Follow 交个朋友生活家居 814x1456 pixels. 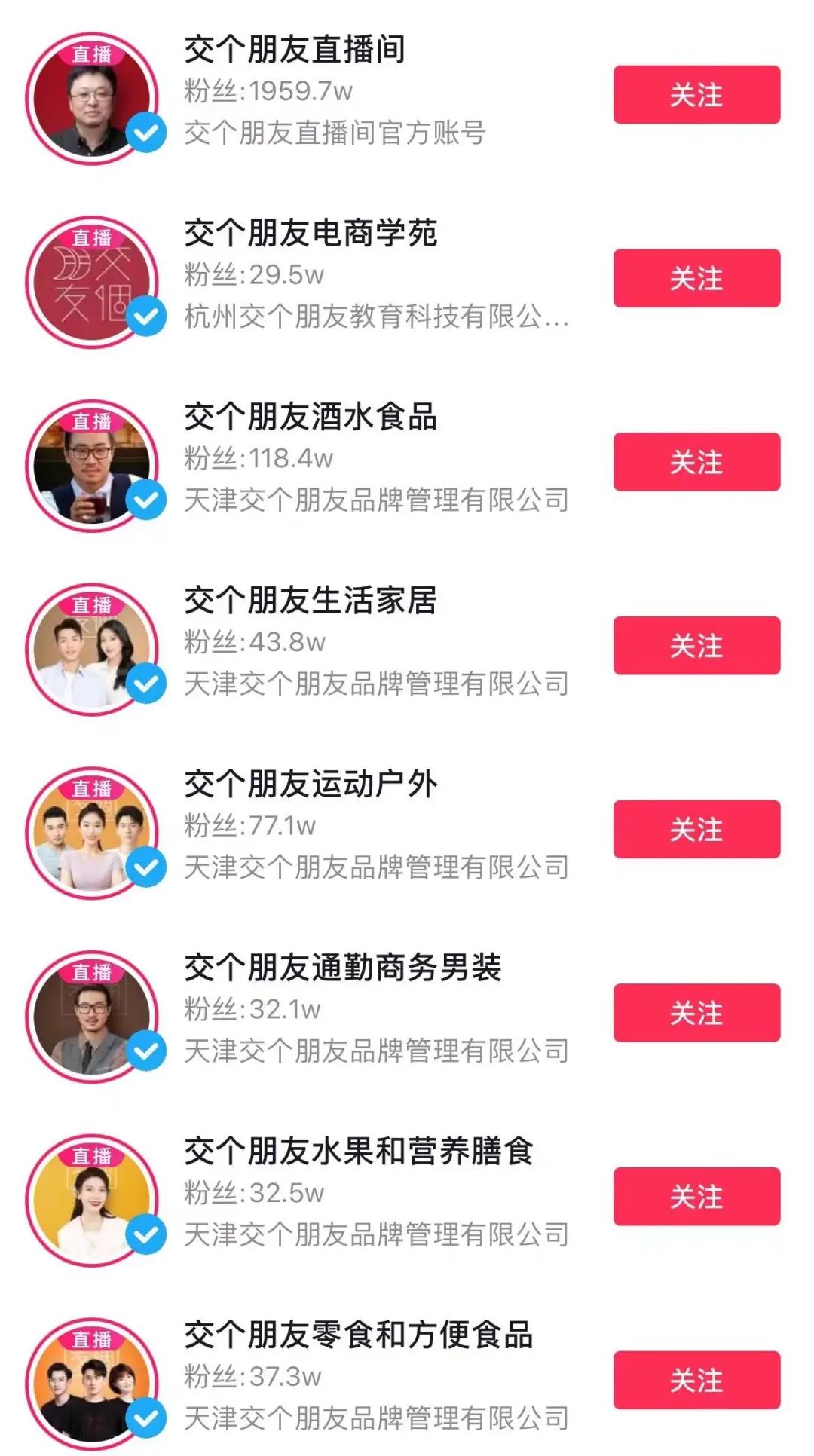(696, 646)
